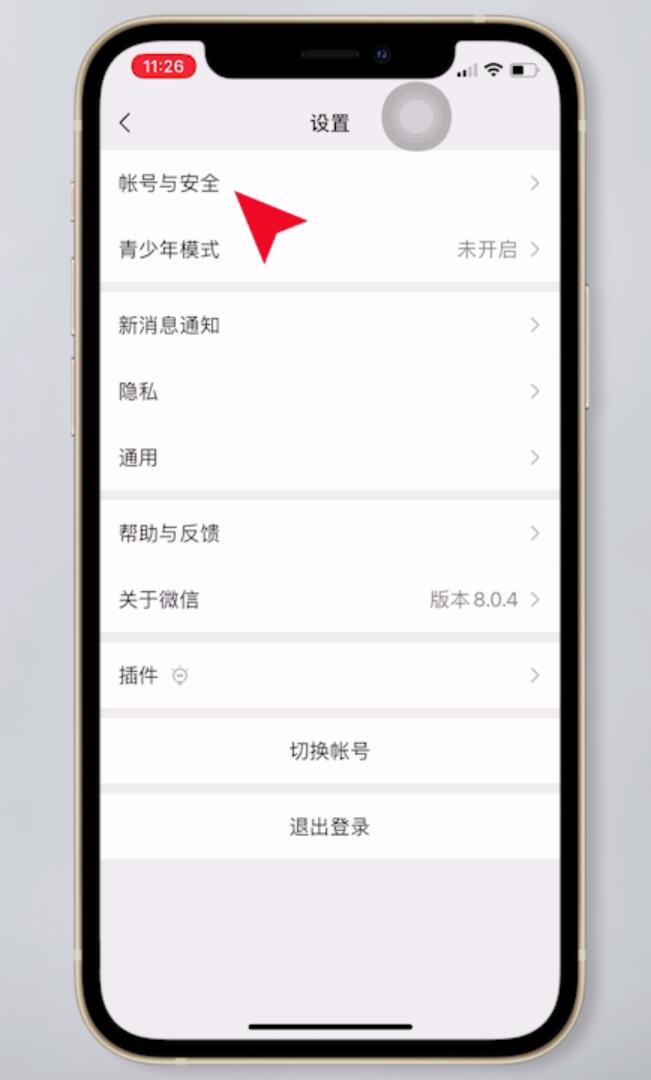Open the 插件 row
Screen dimensions: 651x1080
tap(329, 676)
